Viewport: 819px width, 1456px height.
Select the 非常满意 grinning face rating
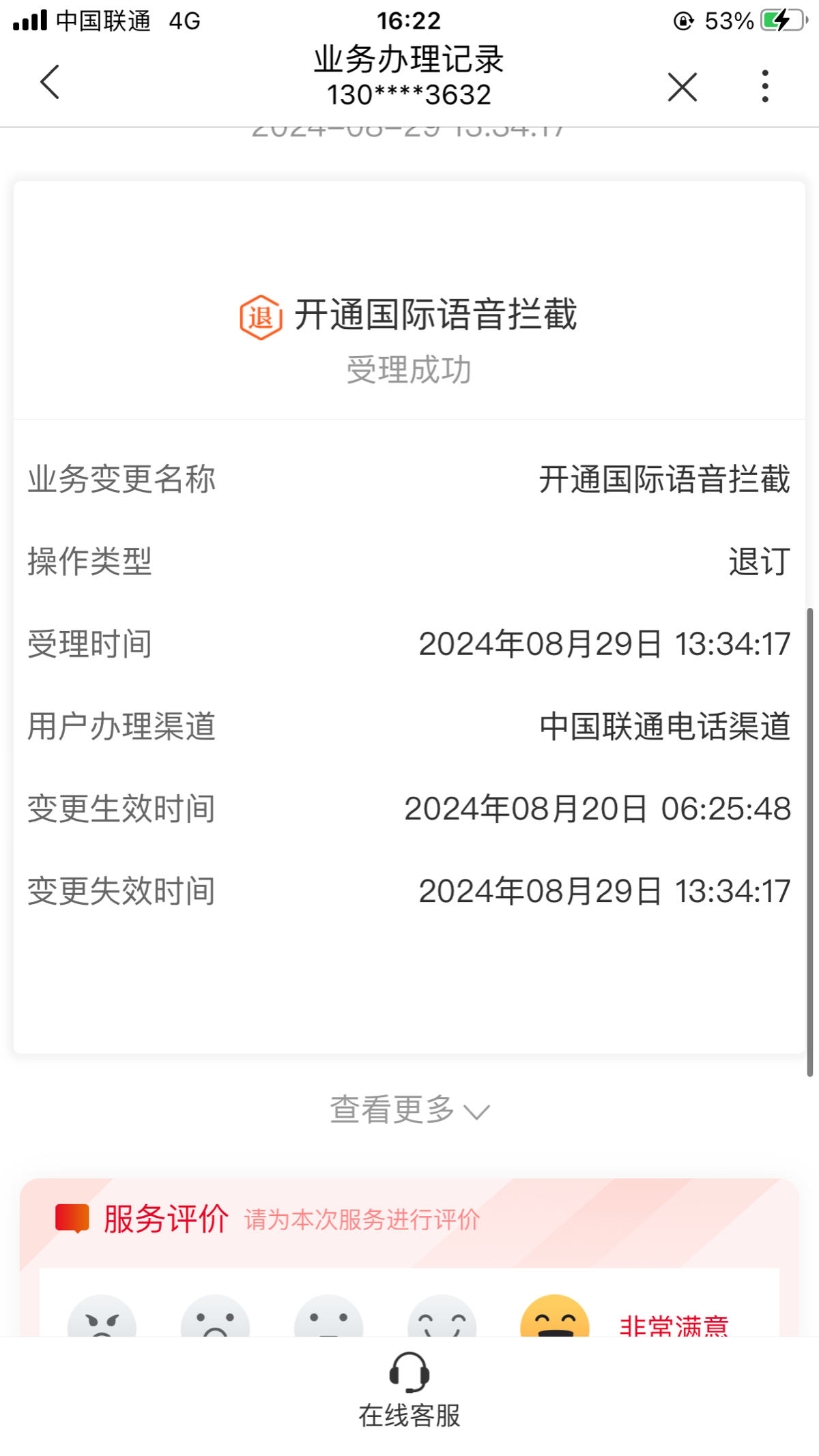(555, 1316)
